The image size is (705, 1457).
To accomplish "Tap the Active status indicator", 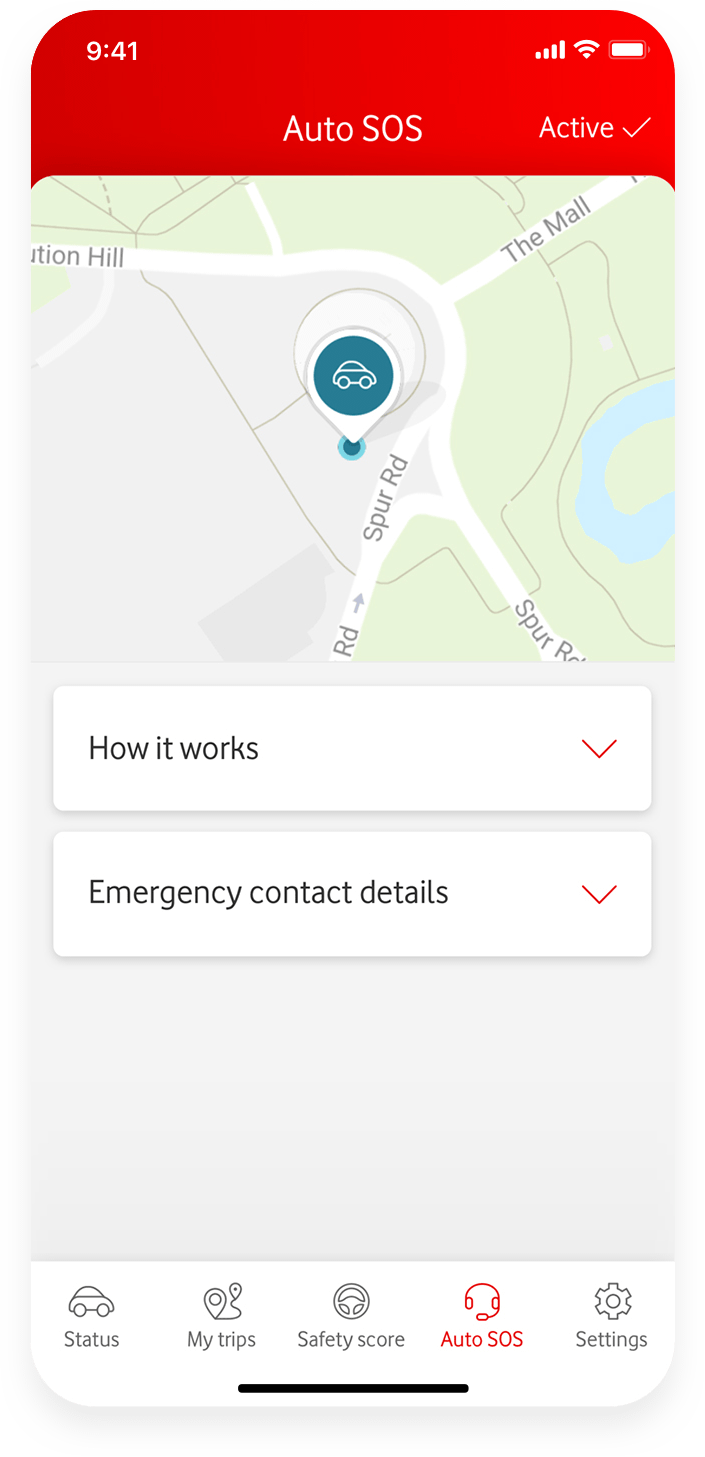I will point(594,128).
